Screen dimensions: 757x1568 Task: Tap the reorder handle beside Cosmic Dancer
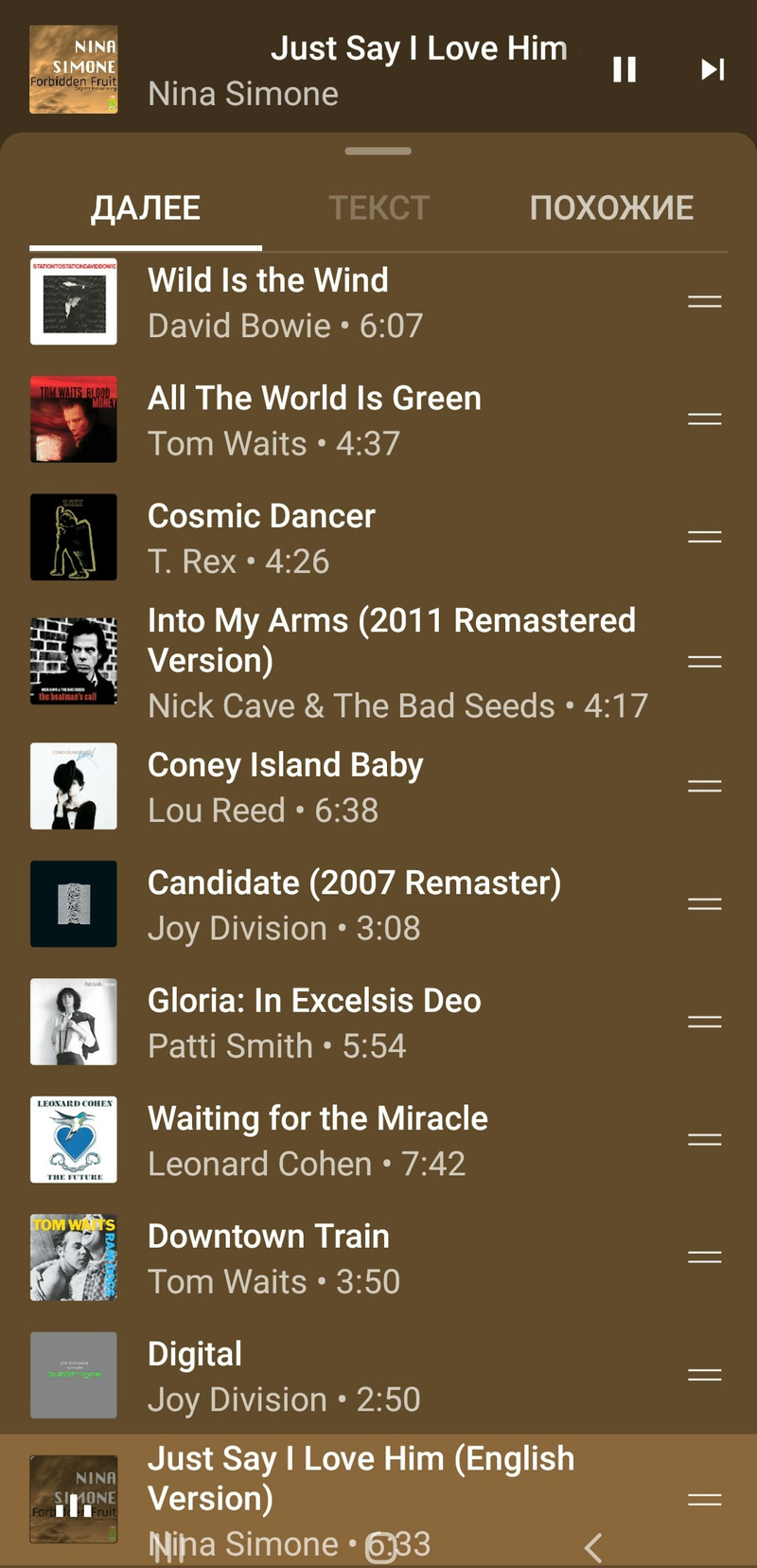(x=704, y=537)
